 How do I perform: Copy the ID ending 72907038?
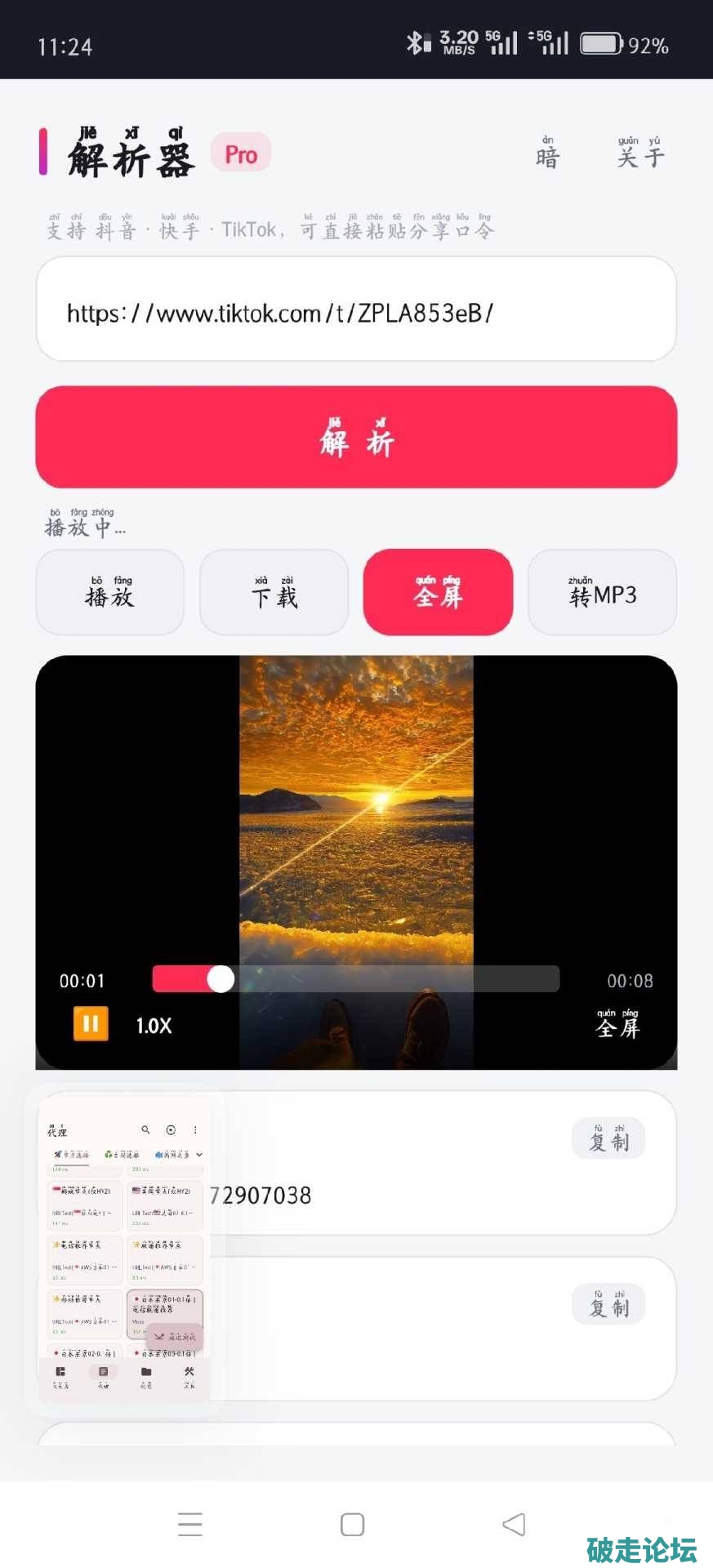(609, 1138)
